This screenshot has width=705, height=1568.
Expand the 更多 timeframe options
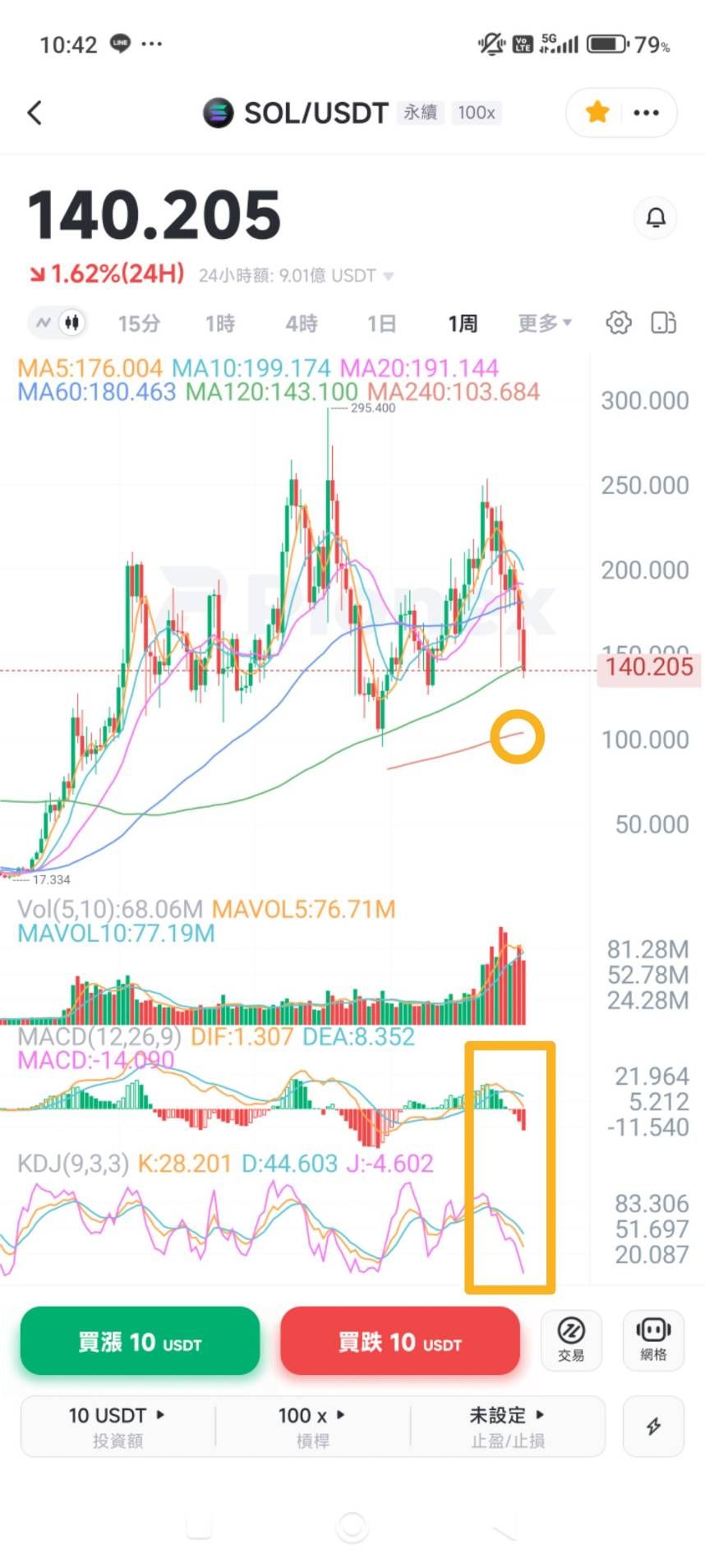(545, 323)
